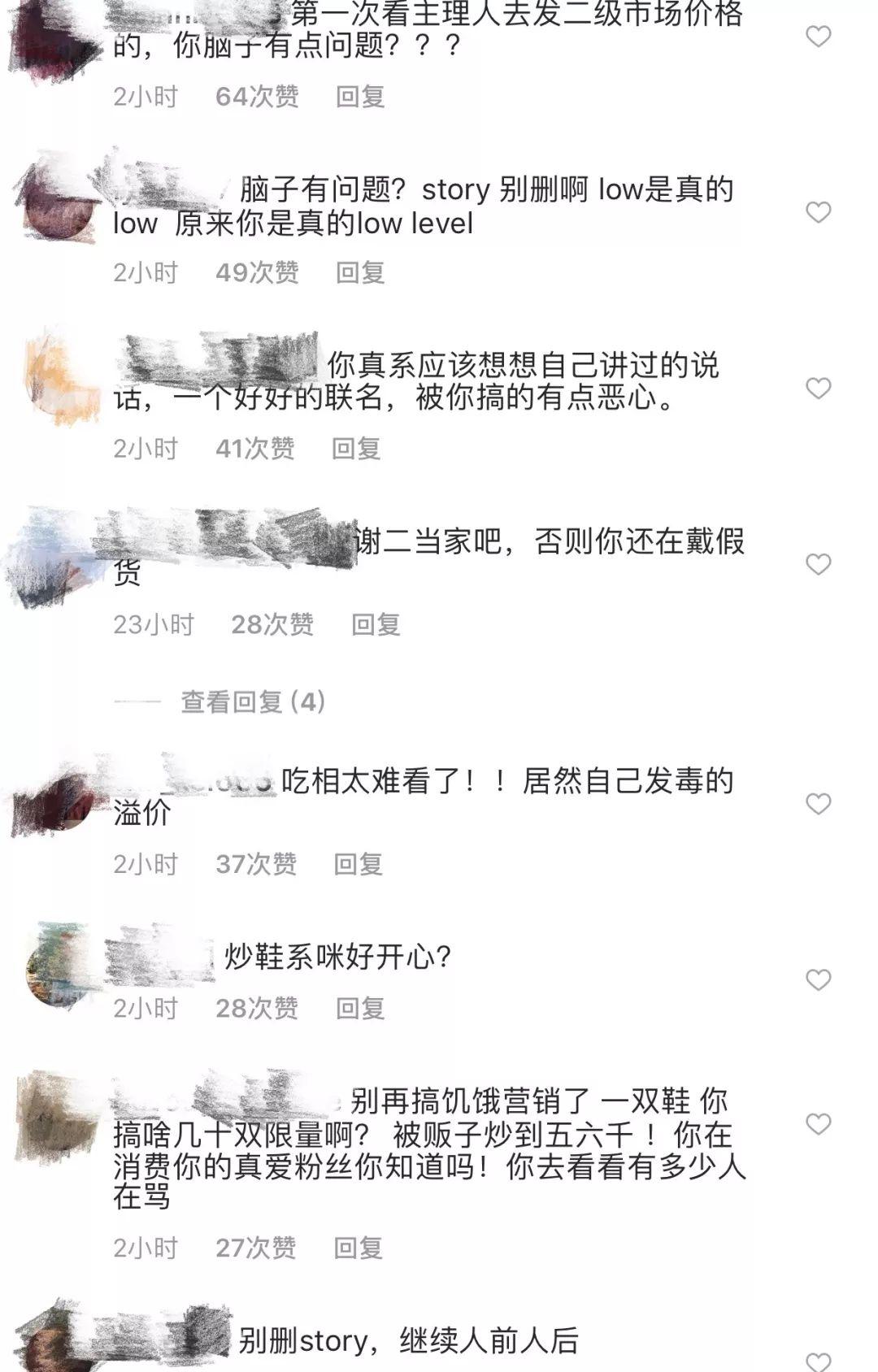Reply to the comment with 41次赞

(x=356, y=448)
